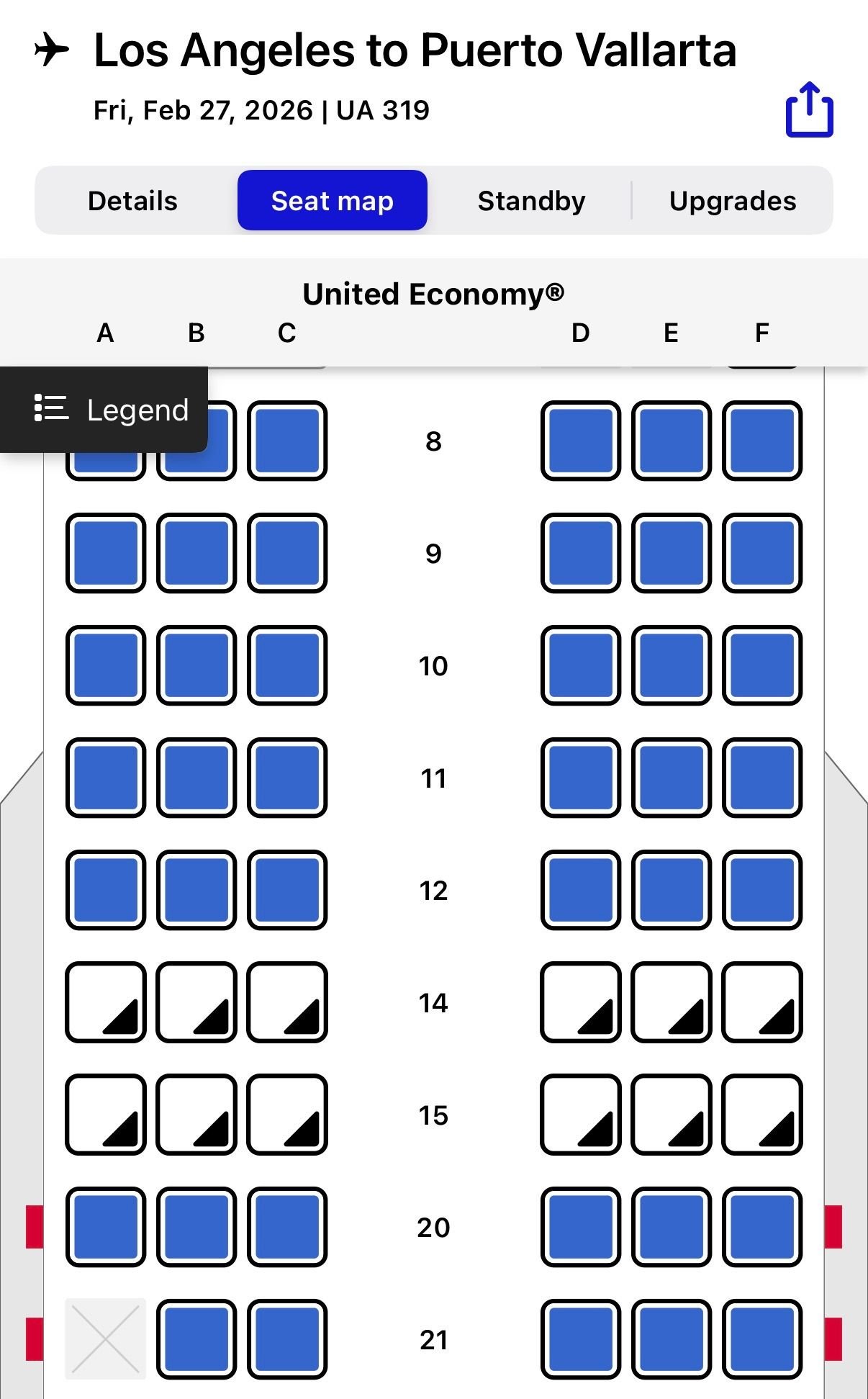This screenshot has height=1399, width=868.
Task: Pick seat 10E
Action: pos(672,665)
